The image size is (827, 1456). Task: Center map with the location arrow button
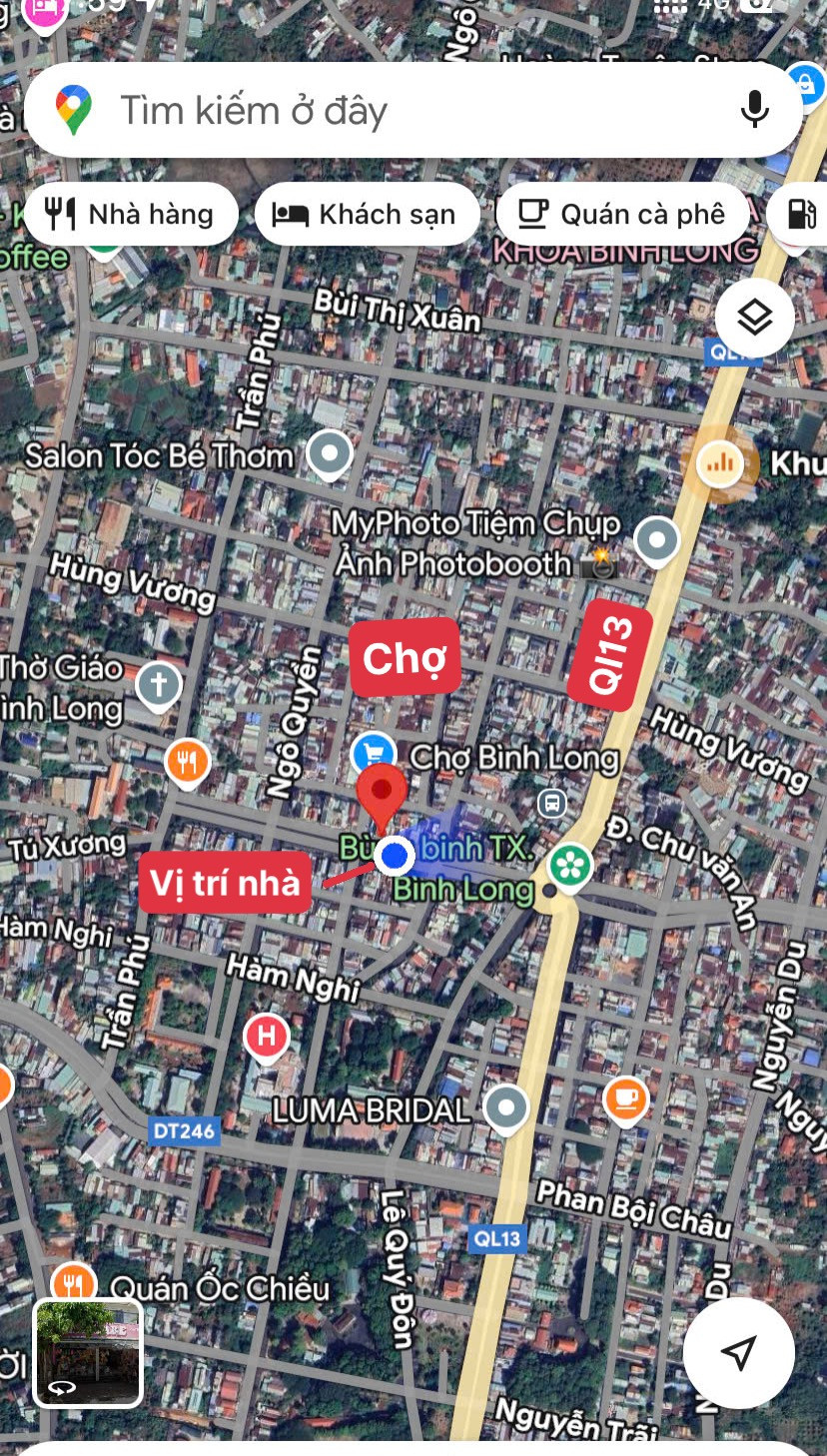pyautogui.click(x=738, y=1353)
